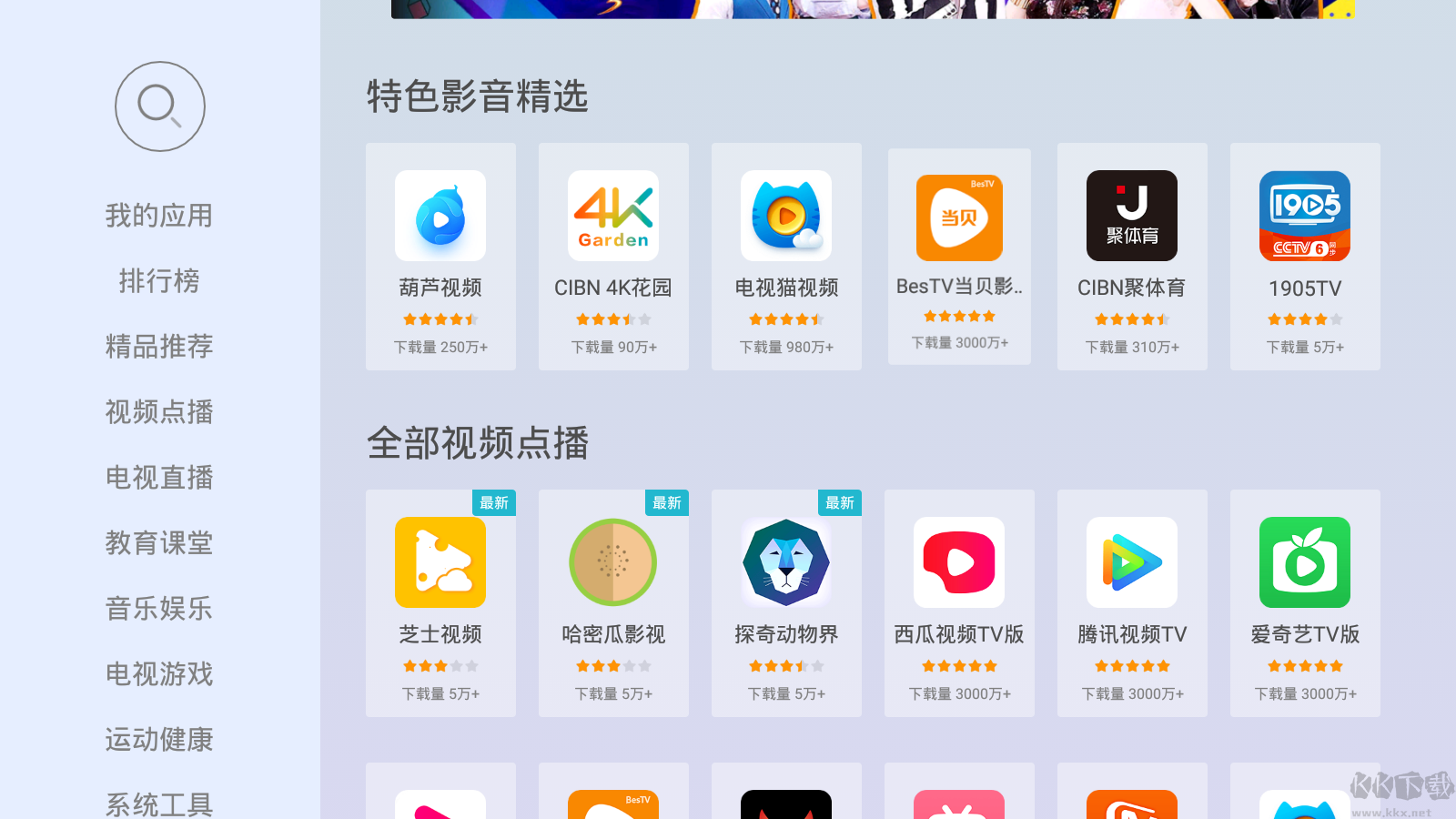Screen dimensions: 1456x819
Task: Select 哈密瓜影视 app
Action: 613,602
